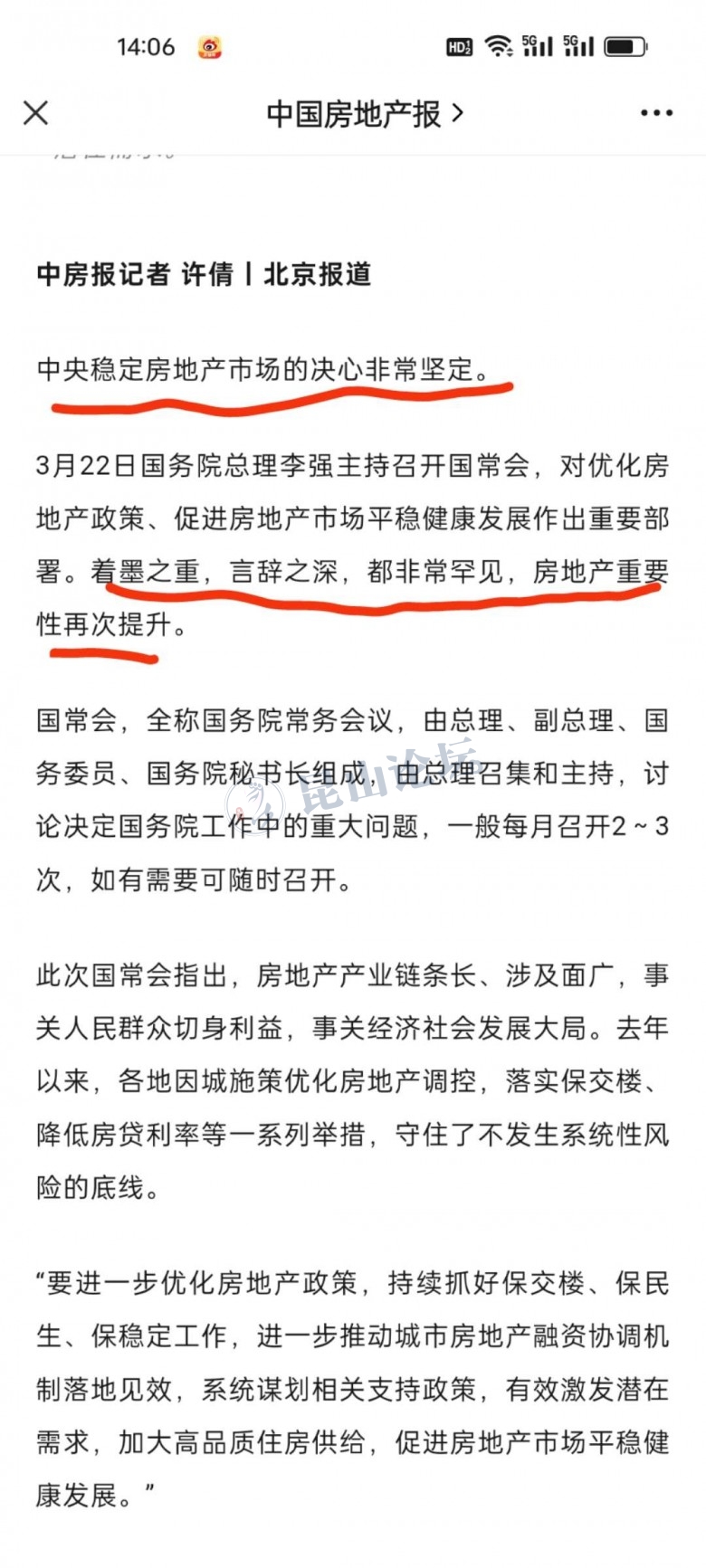The width and height of the screenshot is (706, 1568).
Task: Open the three-dot overflow menu
Action: click(656, 113)
